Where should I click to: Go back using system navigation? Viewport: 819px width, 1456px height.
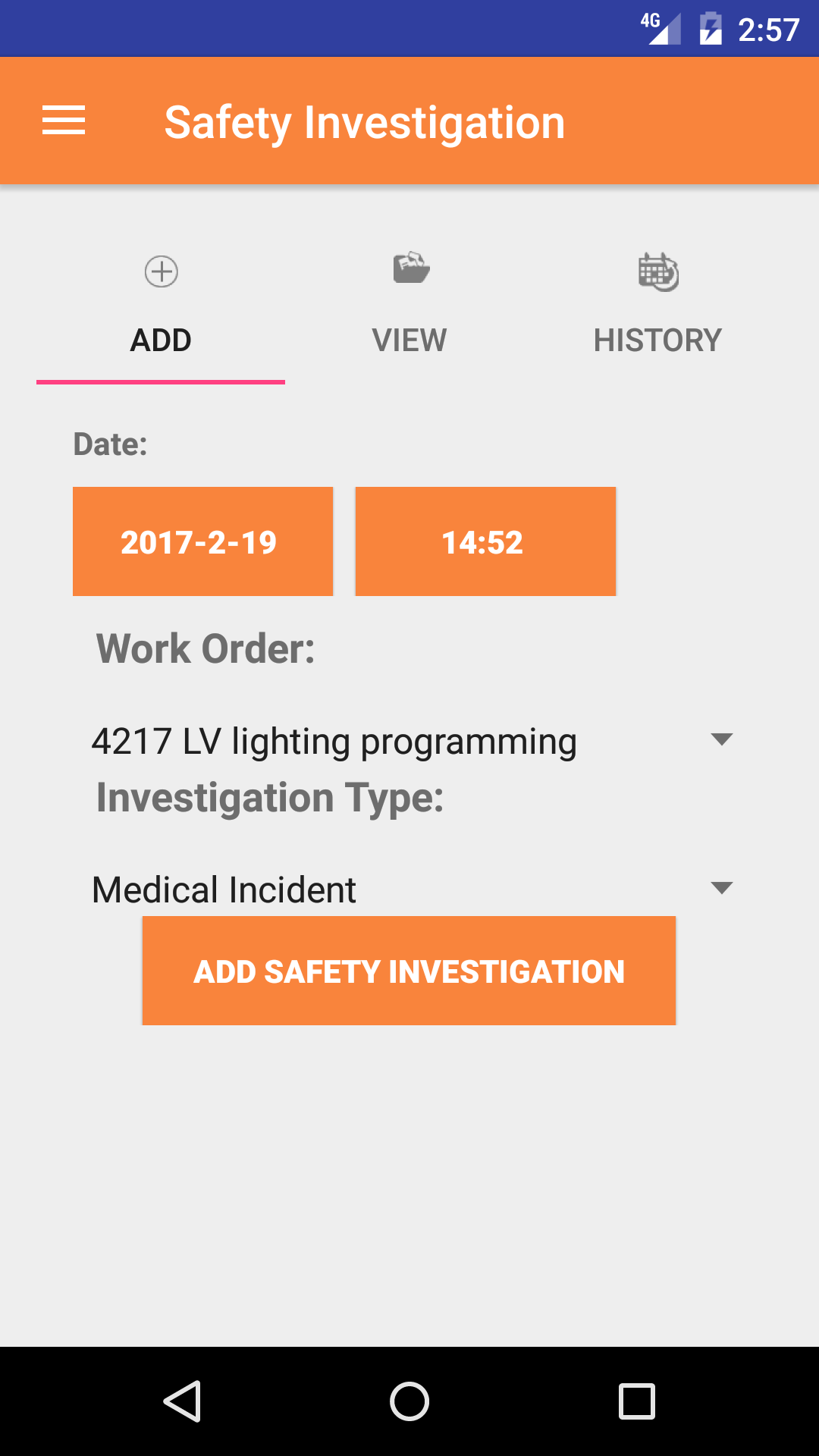pyautogui.click(x=182, y=1401)
